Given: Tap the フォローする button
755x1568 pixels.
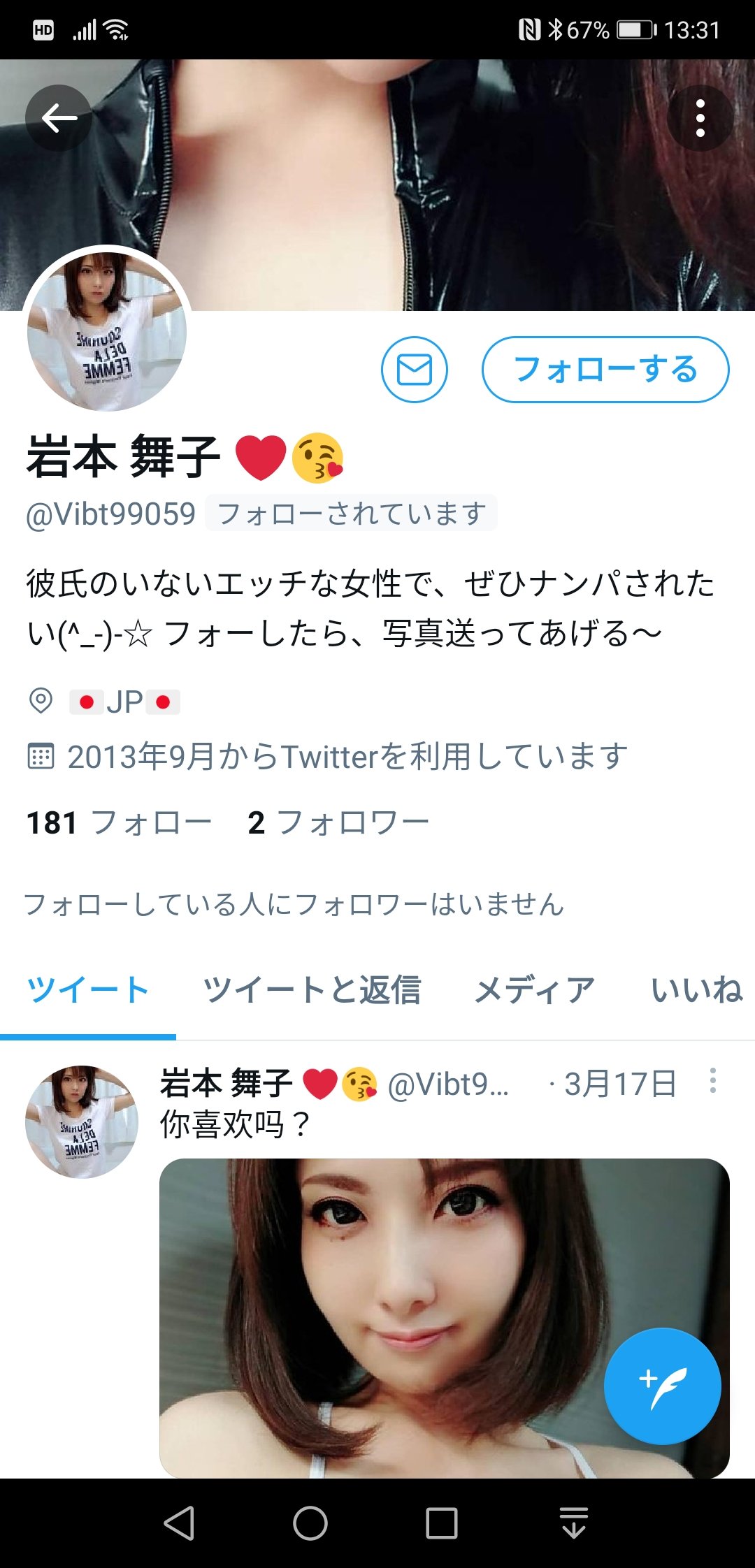Looking at the screenshot, I should [605, 370].
